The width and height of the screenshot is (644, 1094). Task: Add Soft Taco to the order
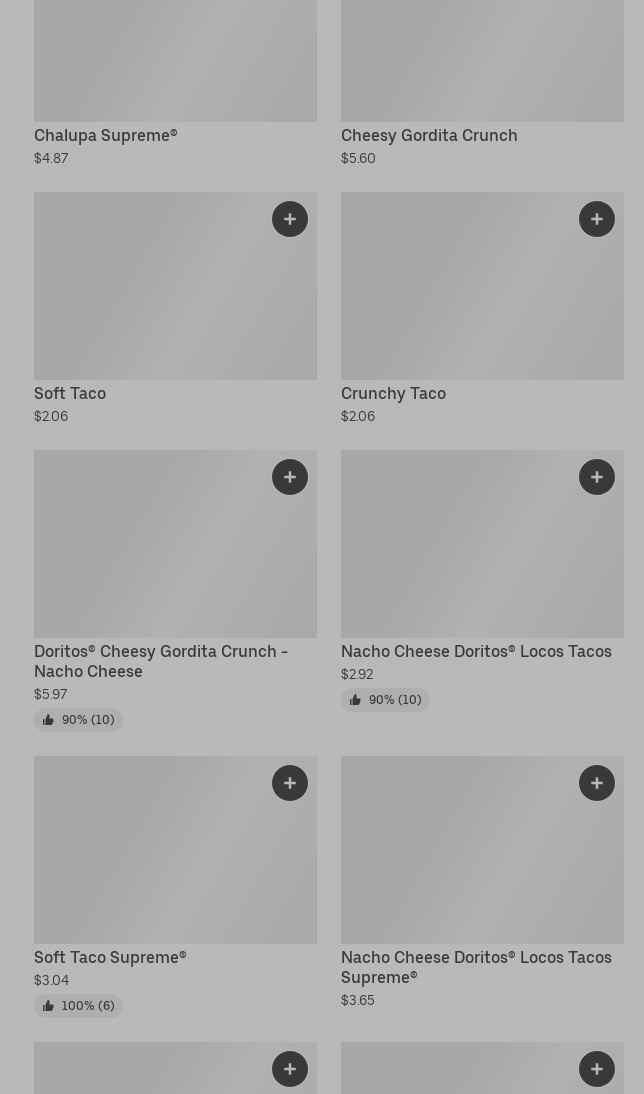click(x=290, y=219)
